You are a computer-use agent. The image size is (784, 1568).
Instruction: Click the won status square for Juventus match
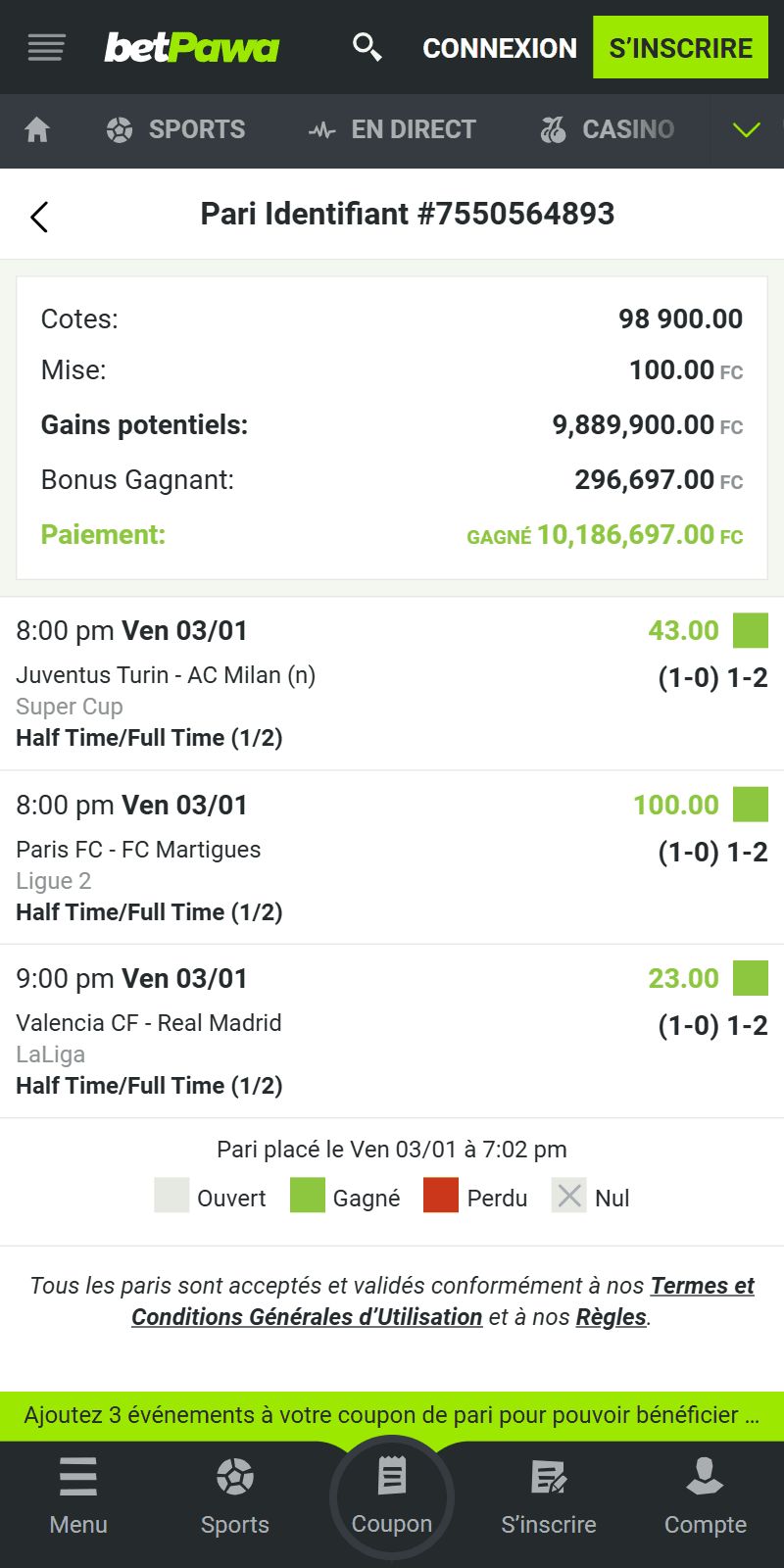750,630
